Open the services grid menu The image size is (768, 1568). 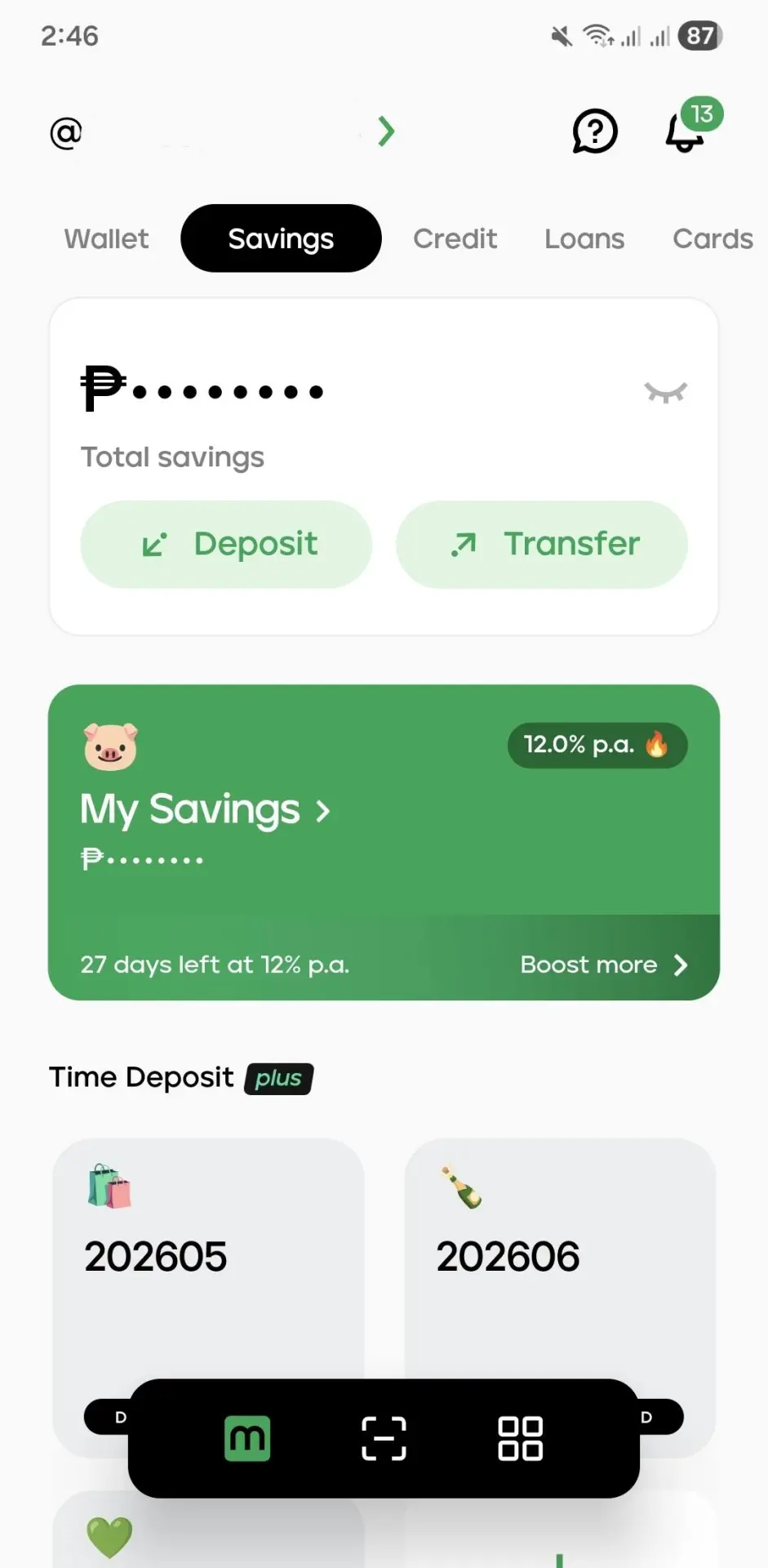tap(521, 1438)
